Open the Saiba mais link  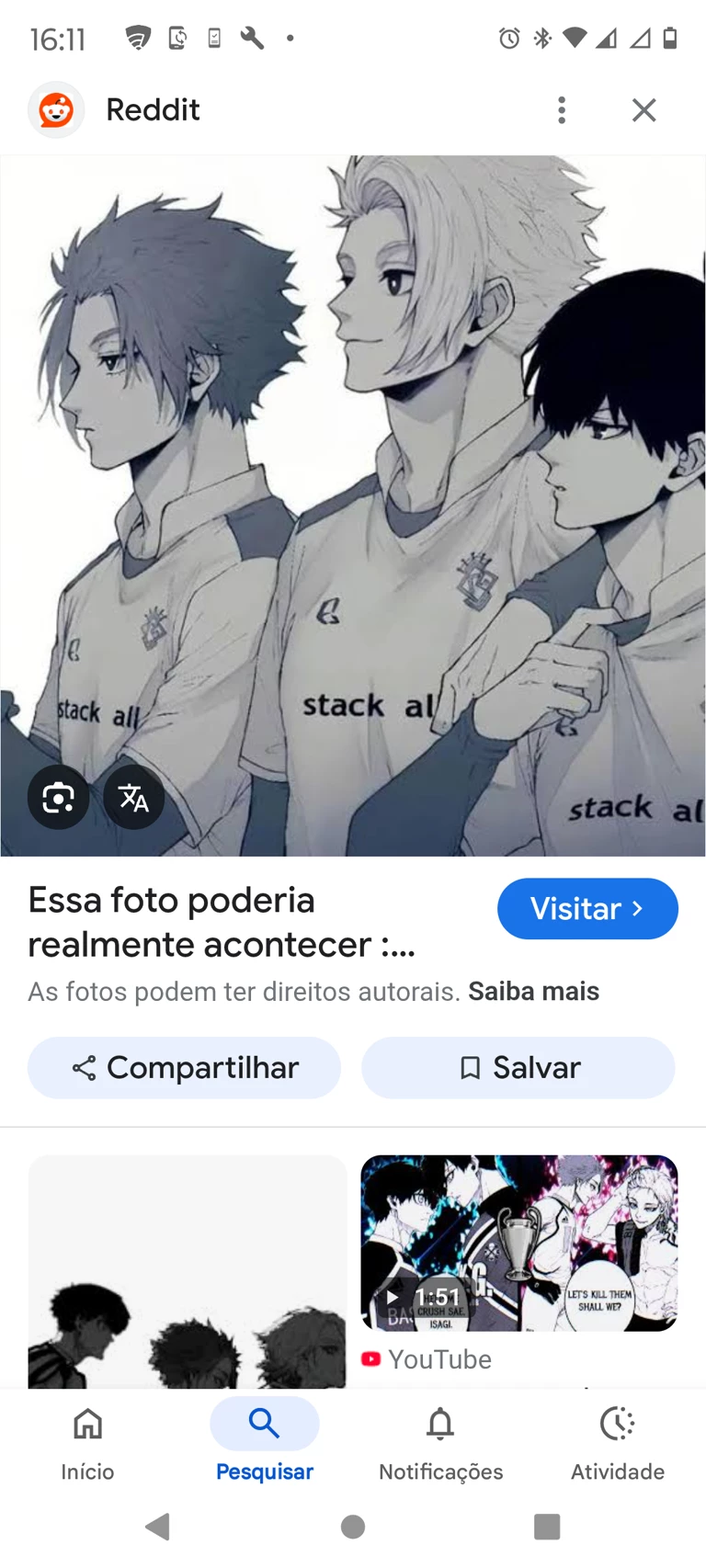[x=533, y=991]
